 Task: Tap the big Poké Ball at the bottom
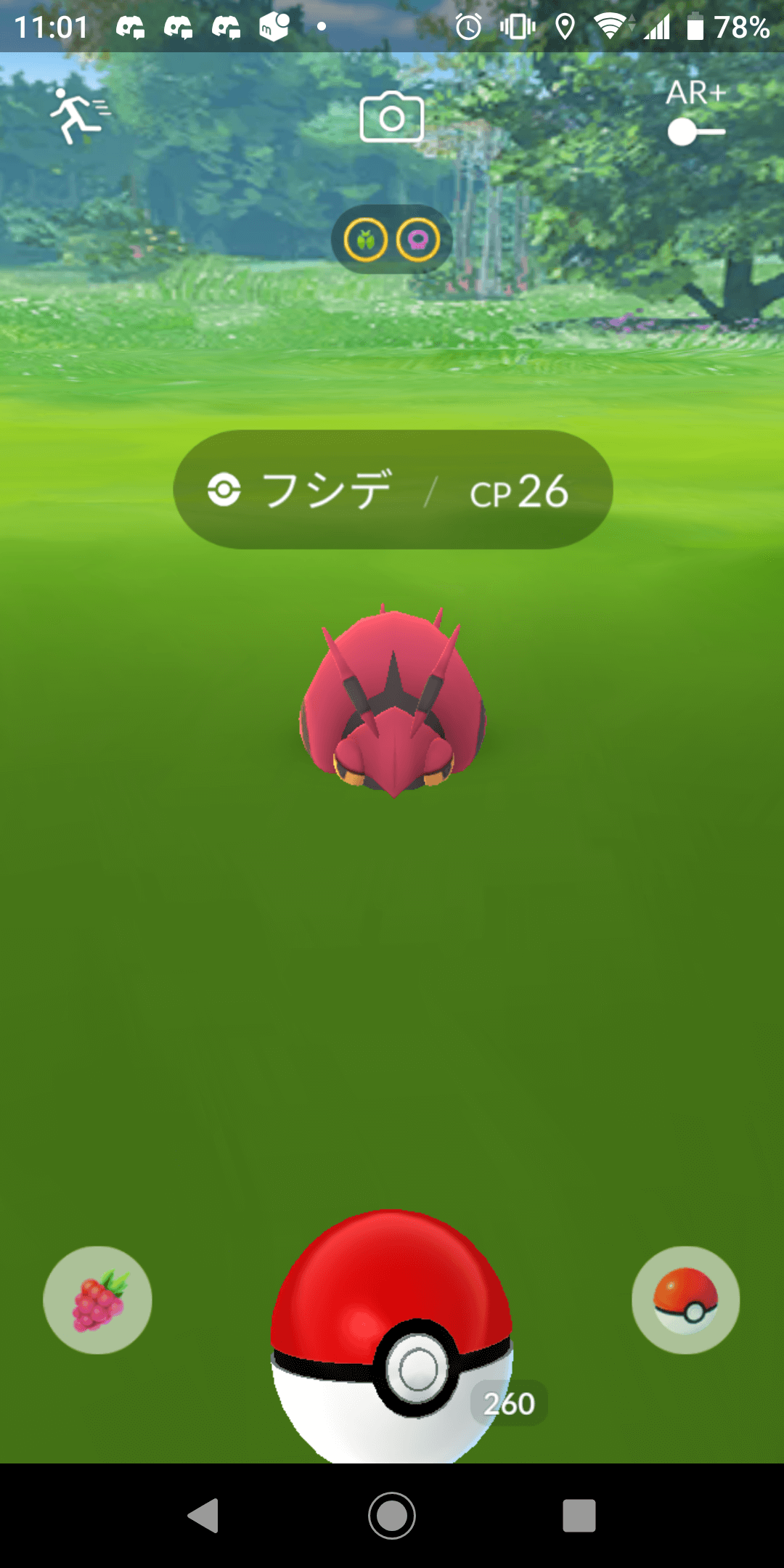[392, 1343]
